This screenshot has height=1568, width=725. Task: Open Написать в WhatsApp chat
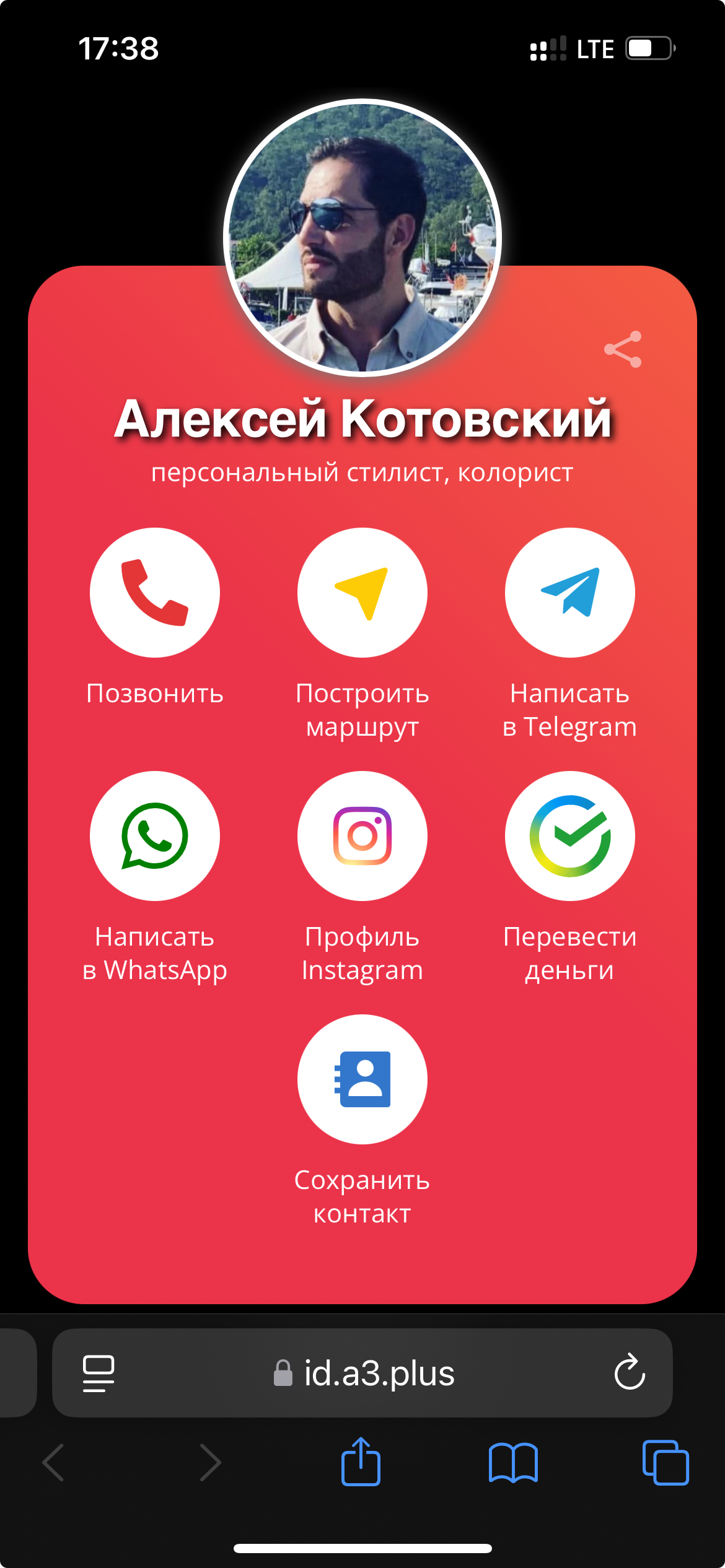154,836
